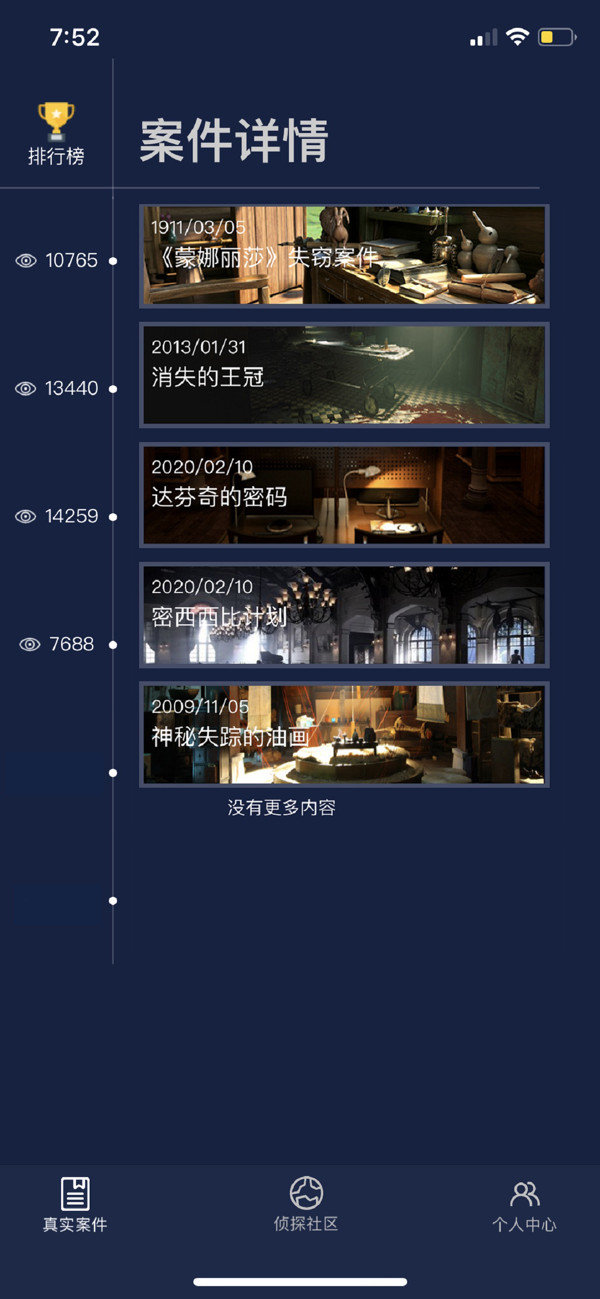View the 消失的王冠 case
The height and width of the screenshot is (1299, 600).
coord(344,375)
